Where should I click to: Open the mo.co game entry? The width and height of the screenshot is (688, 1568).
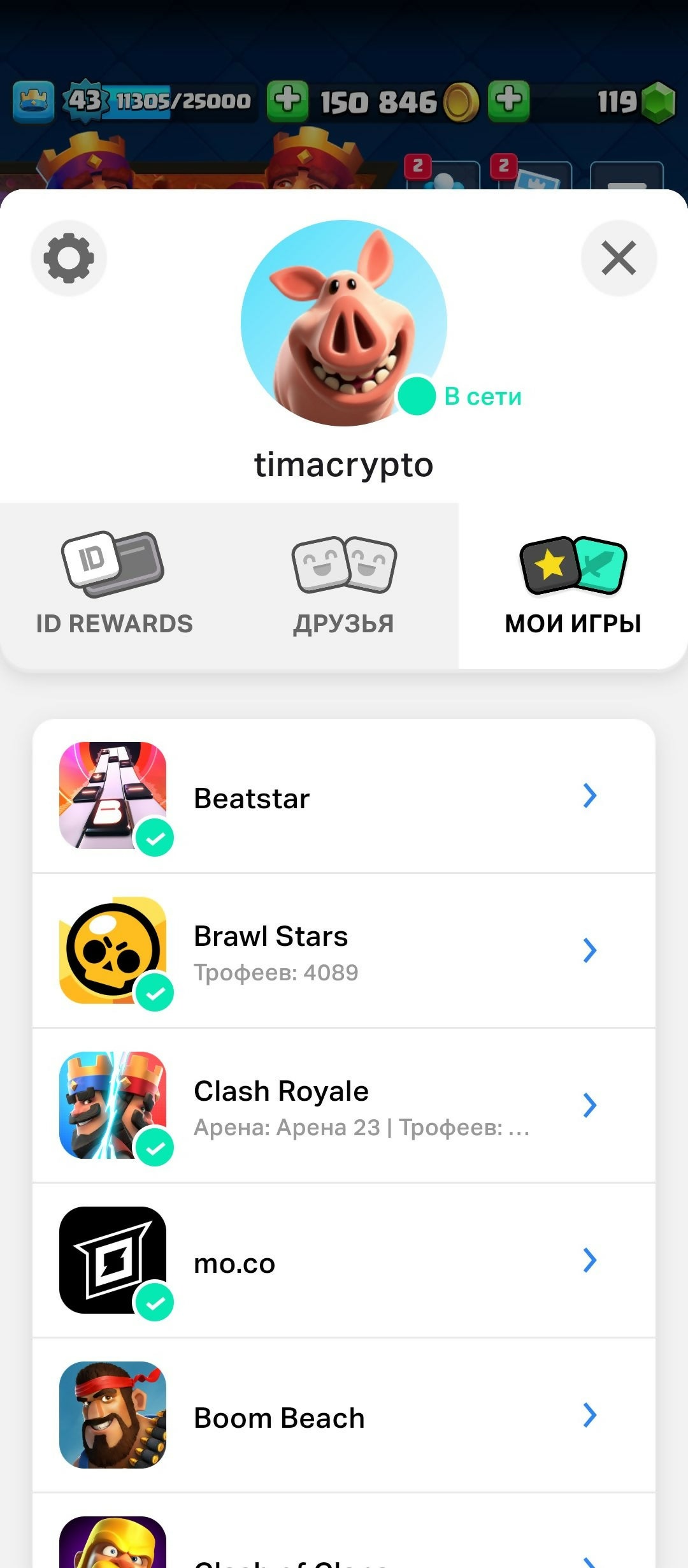(x=344, y=1261)
